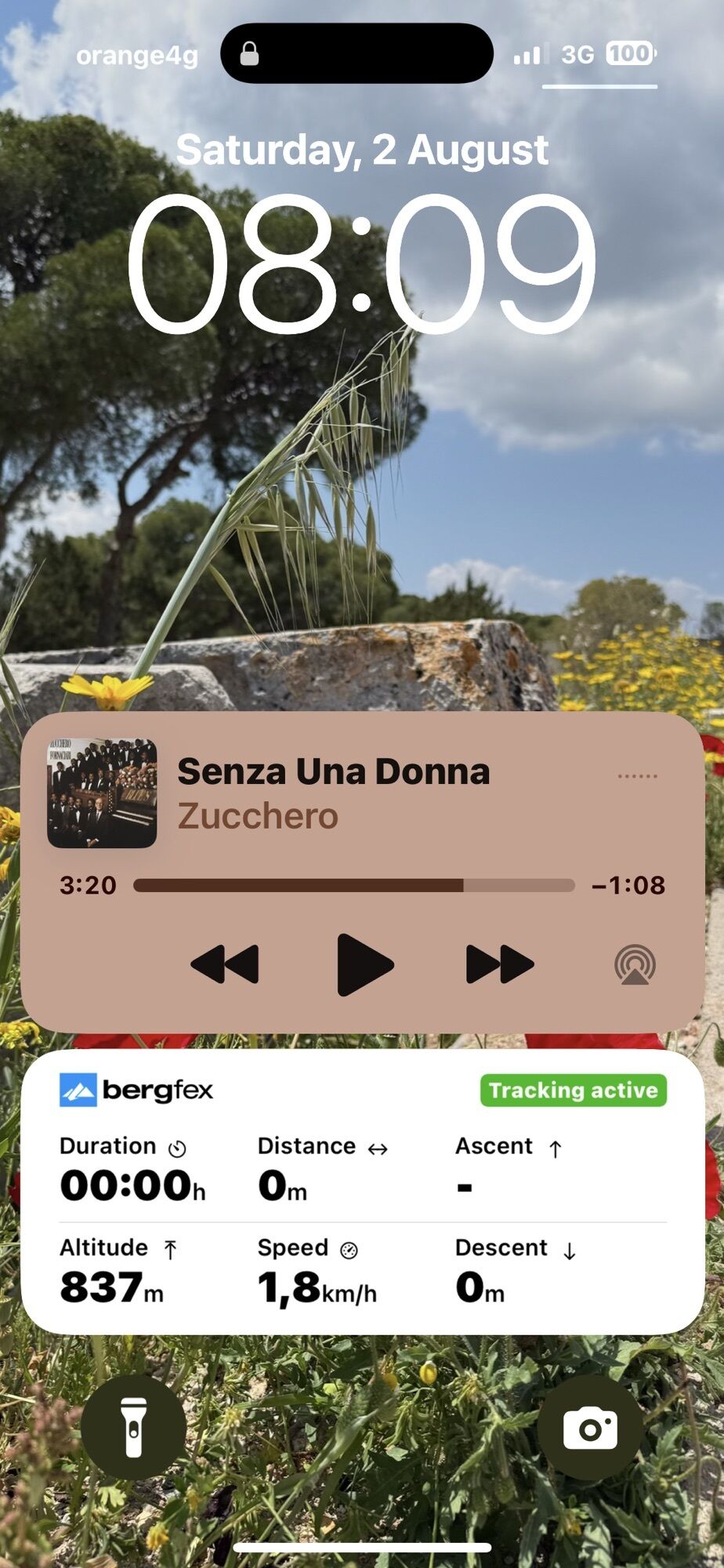Open the bergfex tracking live activity
The width and height of the screenshot is (724, 1568).
tap(363, 1192)
